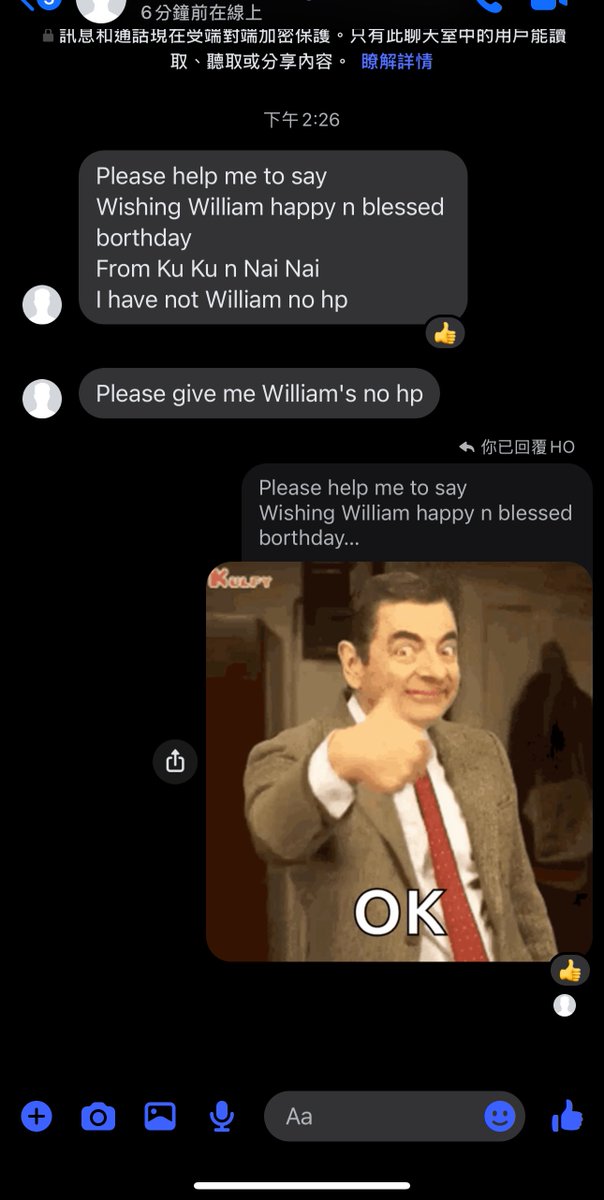
Task: Open the plus attachments menu
Action: click(36, 1116)
